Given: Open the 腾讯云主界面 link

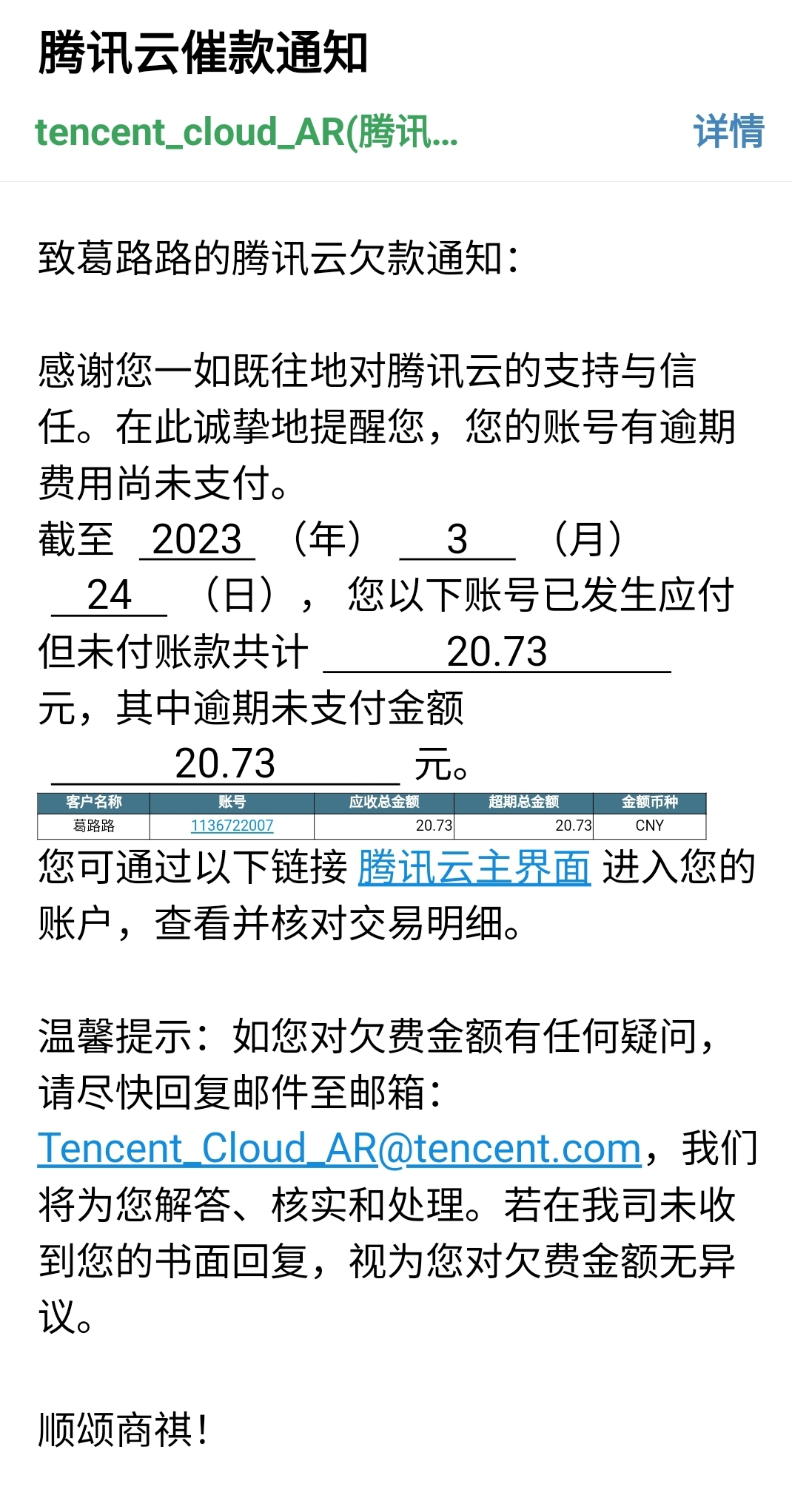Looking at the screenshot, I should (x=474, y=867).
